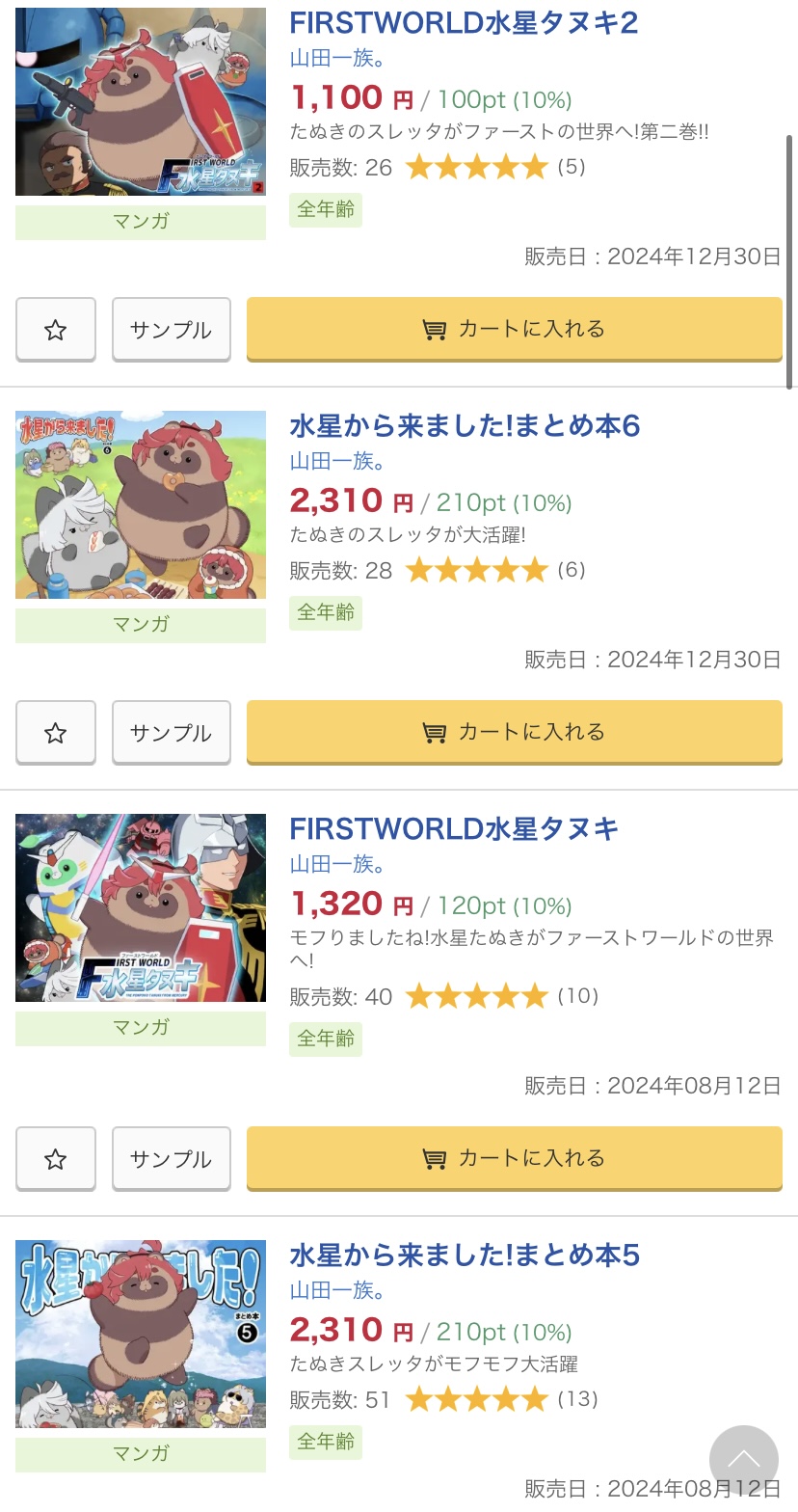Image resolution: width=798 pixels, height=1512 pixels.
Task: Open サンプル for 水星から来ました!まとめ本6
Action: [x=171, y=733]
